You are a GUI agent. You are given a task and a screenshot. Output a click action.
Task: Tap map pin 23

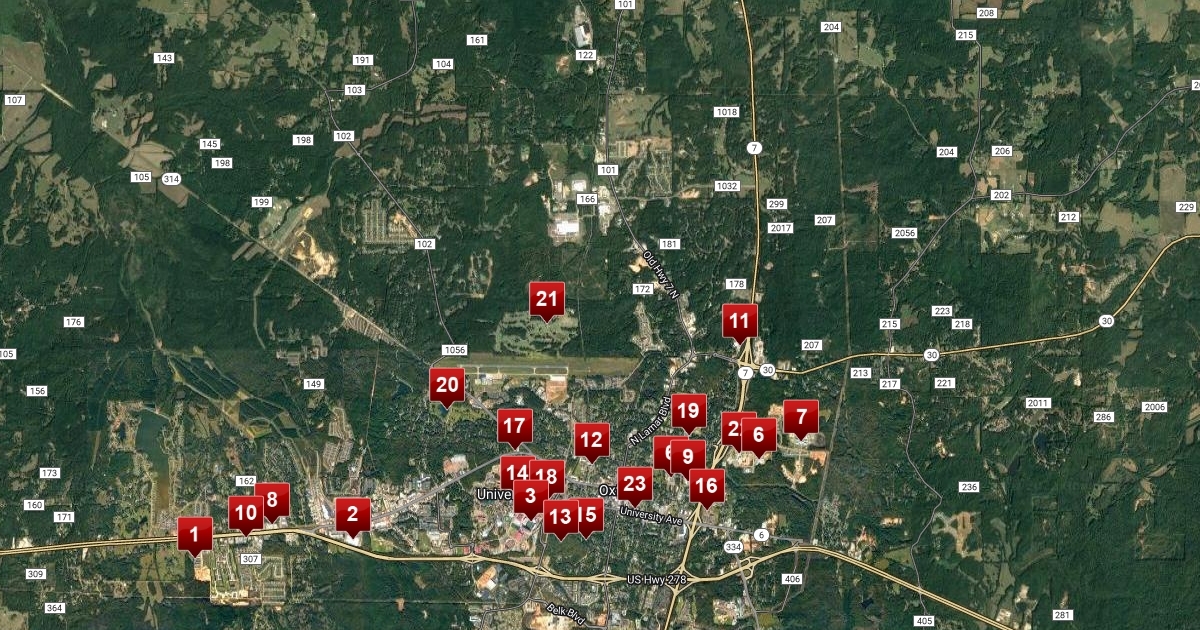coord(635,484)
